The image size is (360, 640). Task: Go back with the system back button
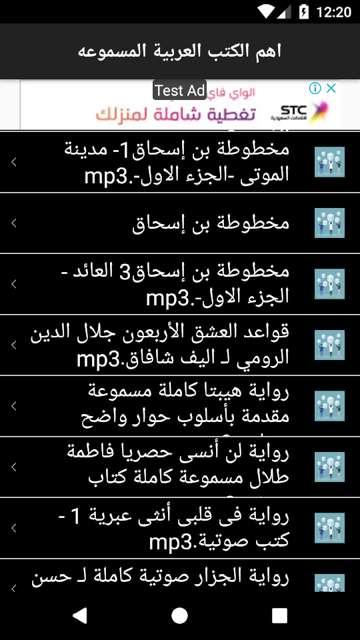(x=80, y=616)
